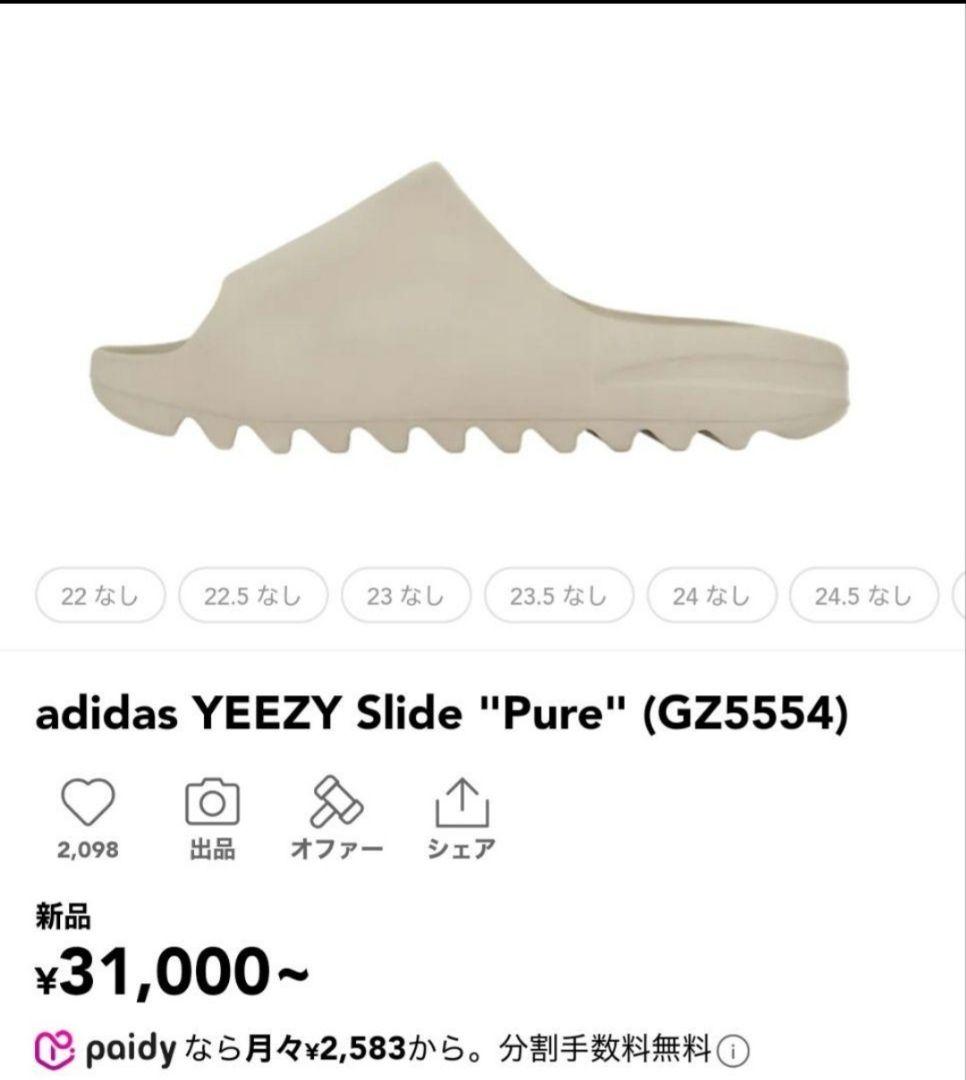
Task: Pick the 23.5 size chip
Action: point(558,597)
